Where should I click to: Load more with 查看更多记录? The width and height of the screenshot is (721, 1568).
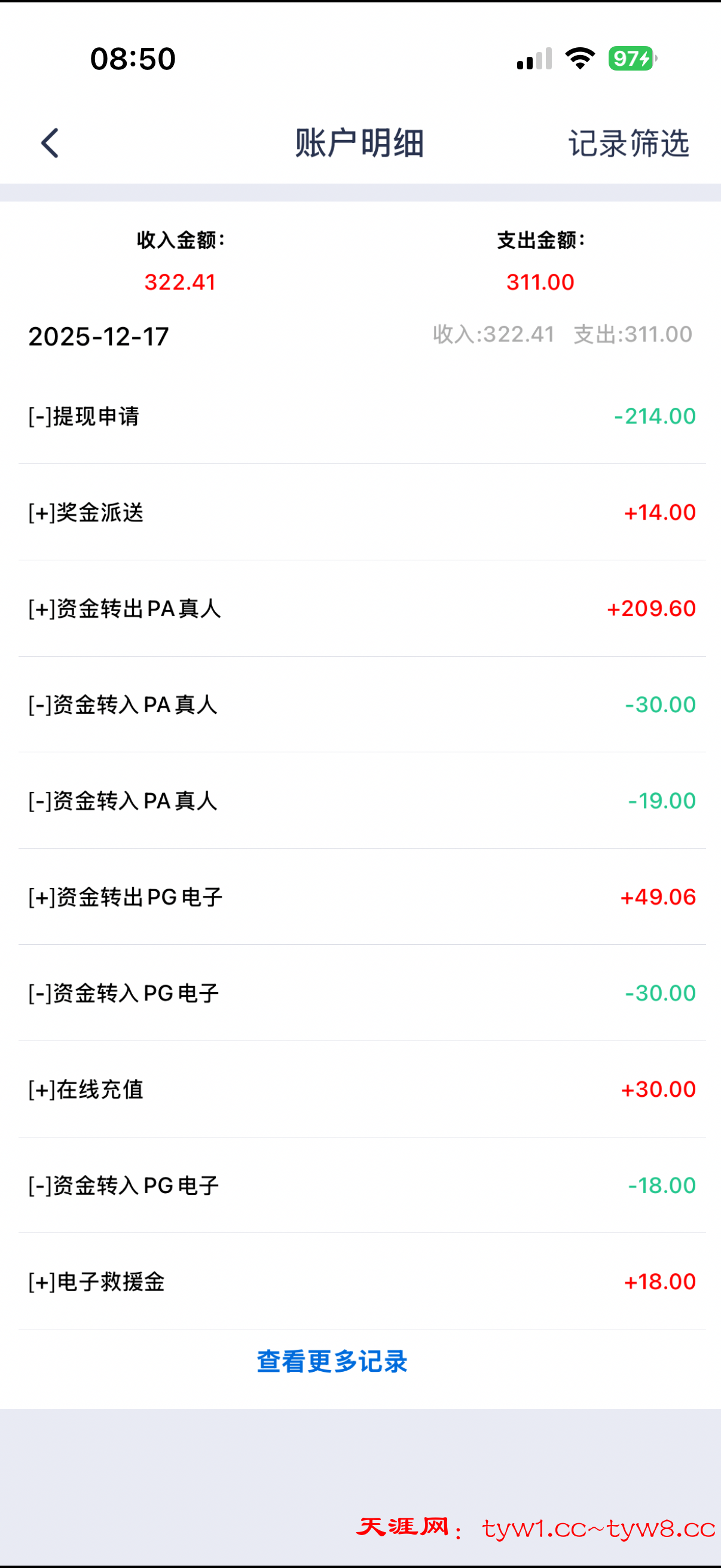(x=332, y=1362)
